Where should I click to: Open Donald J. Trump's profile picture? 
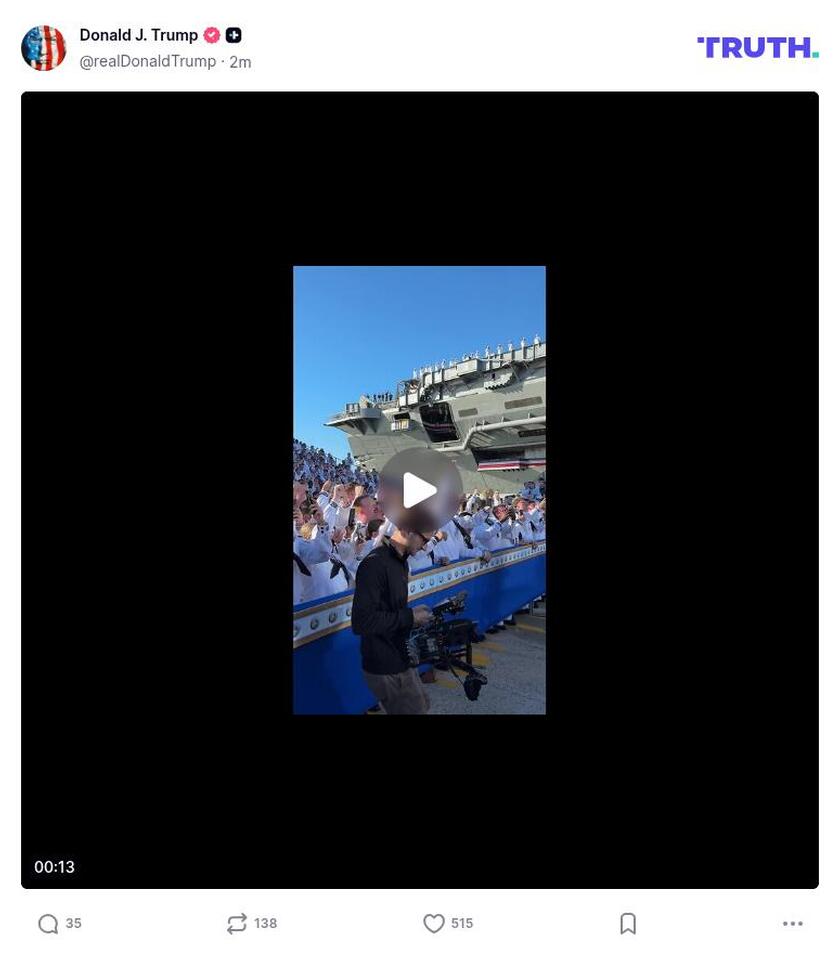44,48
